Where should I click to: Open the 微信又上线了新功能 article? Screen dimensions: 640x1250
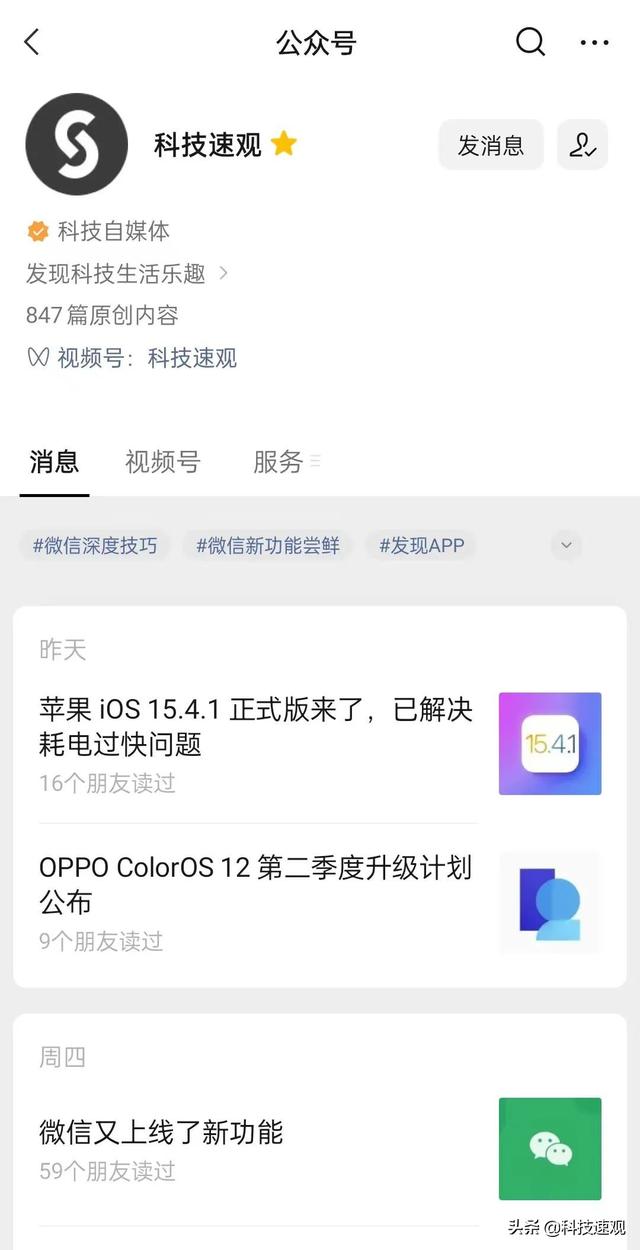(161, 1132)
